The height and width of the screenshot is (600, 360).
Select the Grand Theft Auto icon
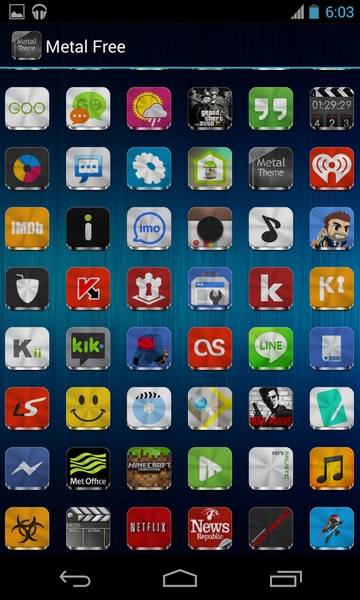tap(210, 108)
